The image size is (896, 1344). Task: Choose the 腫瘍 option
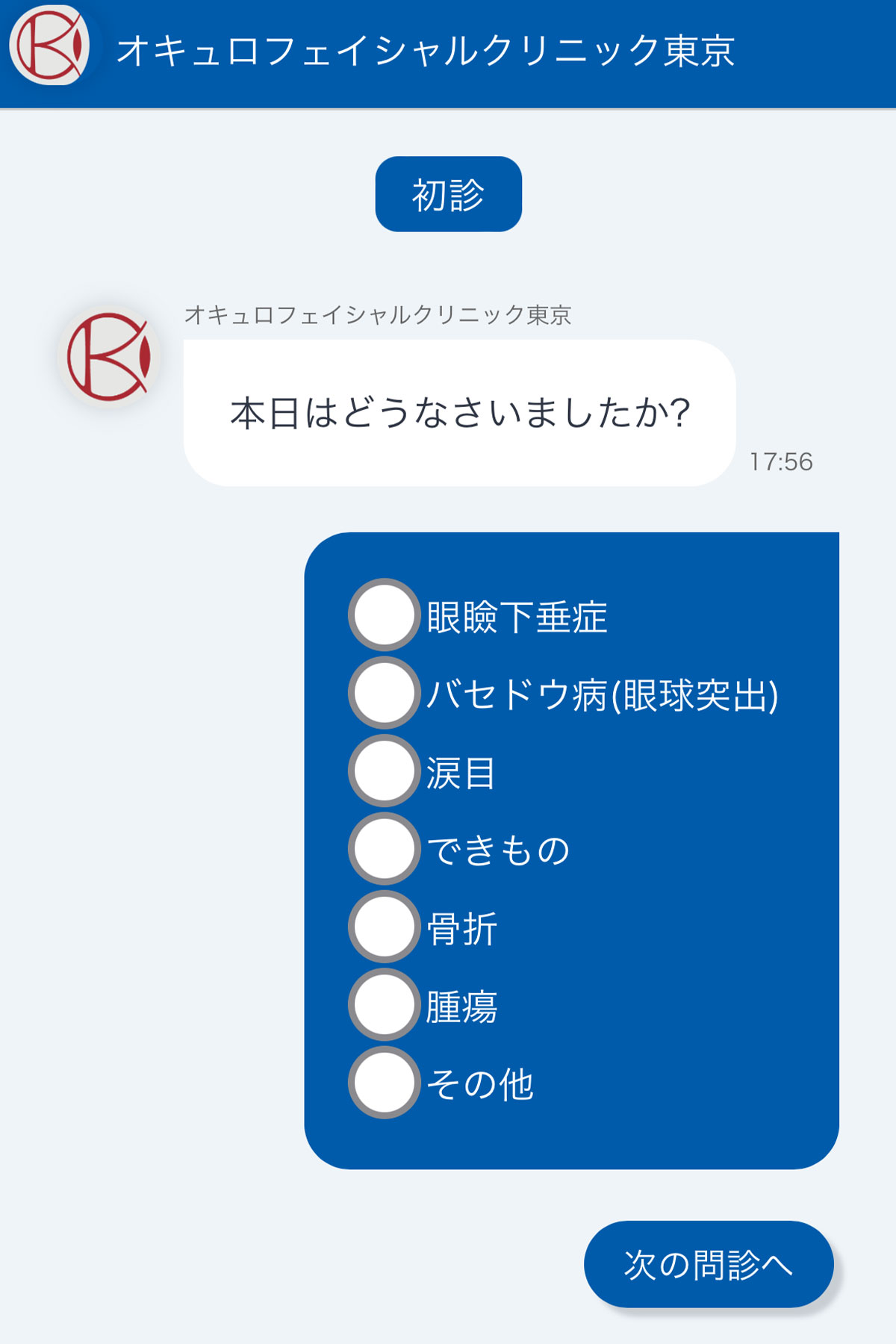tap(384, 1004)
